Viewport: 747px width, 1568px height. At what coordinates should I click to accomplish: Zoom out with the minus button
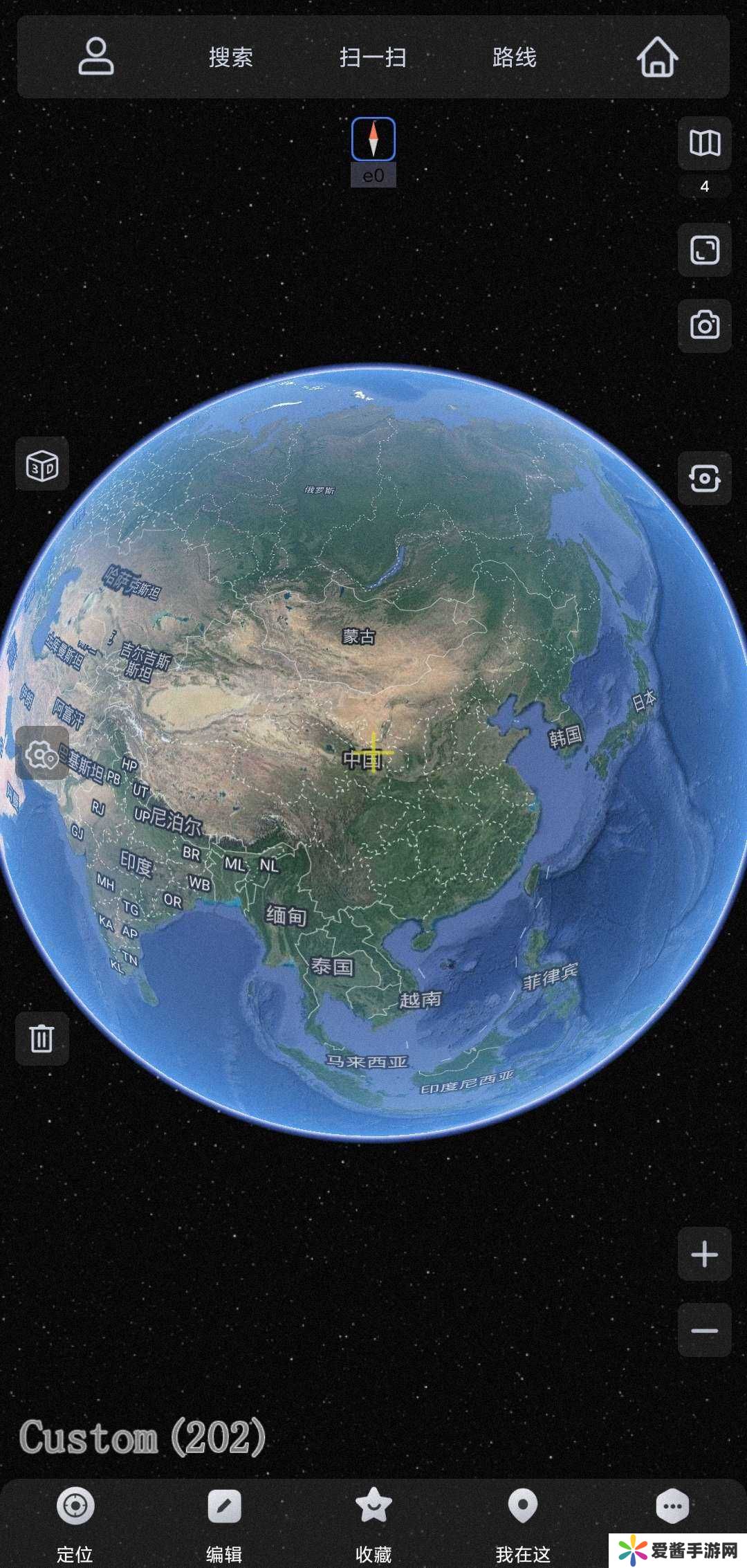point(704,1330)
